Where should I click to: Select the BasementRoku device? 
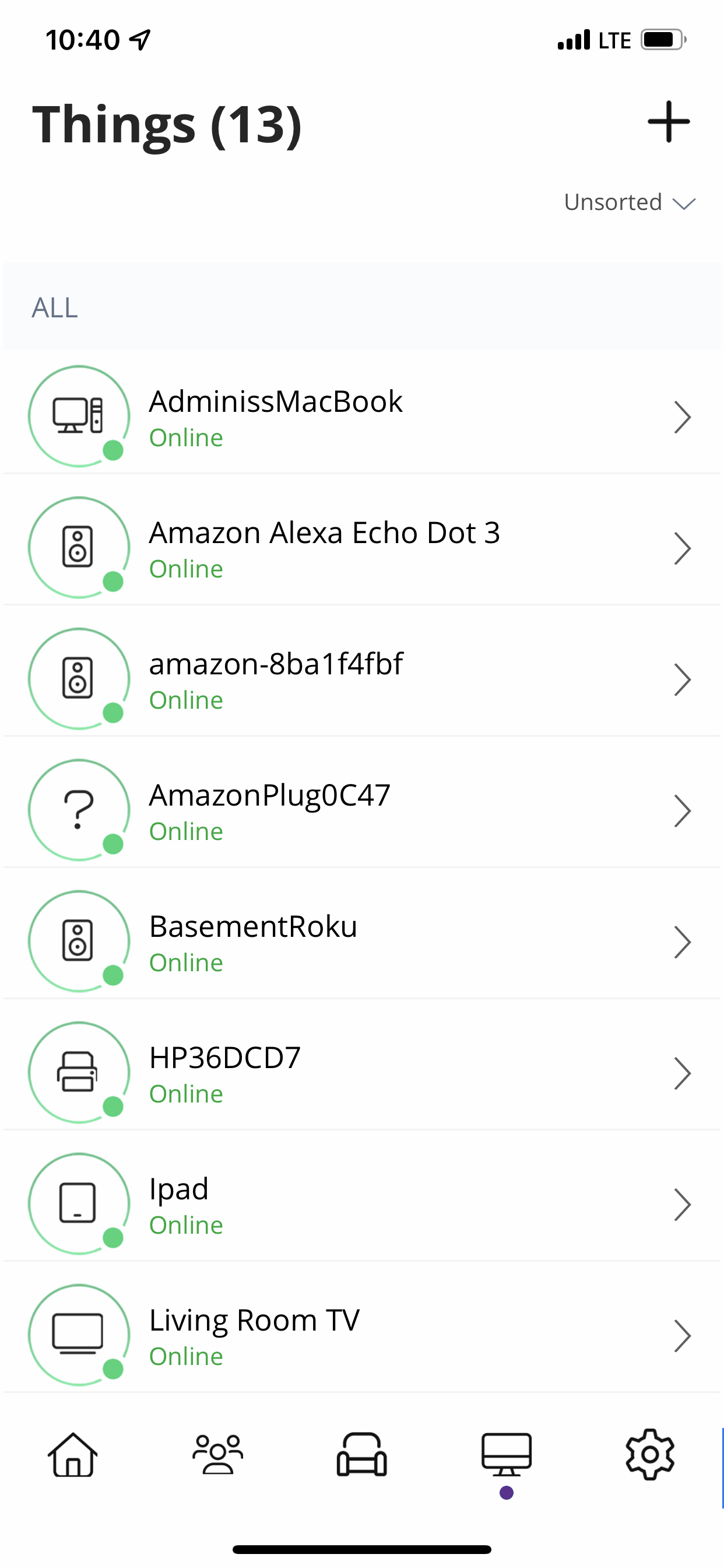point(362,941)
